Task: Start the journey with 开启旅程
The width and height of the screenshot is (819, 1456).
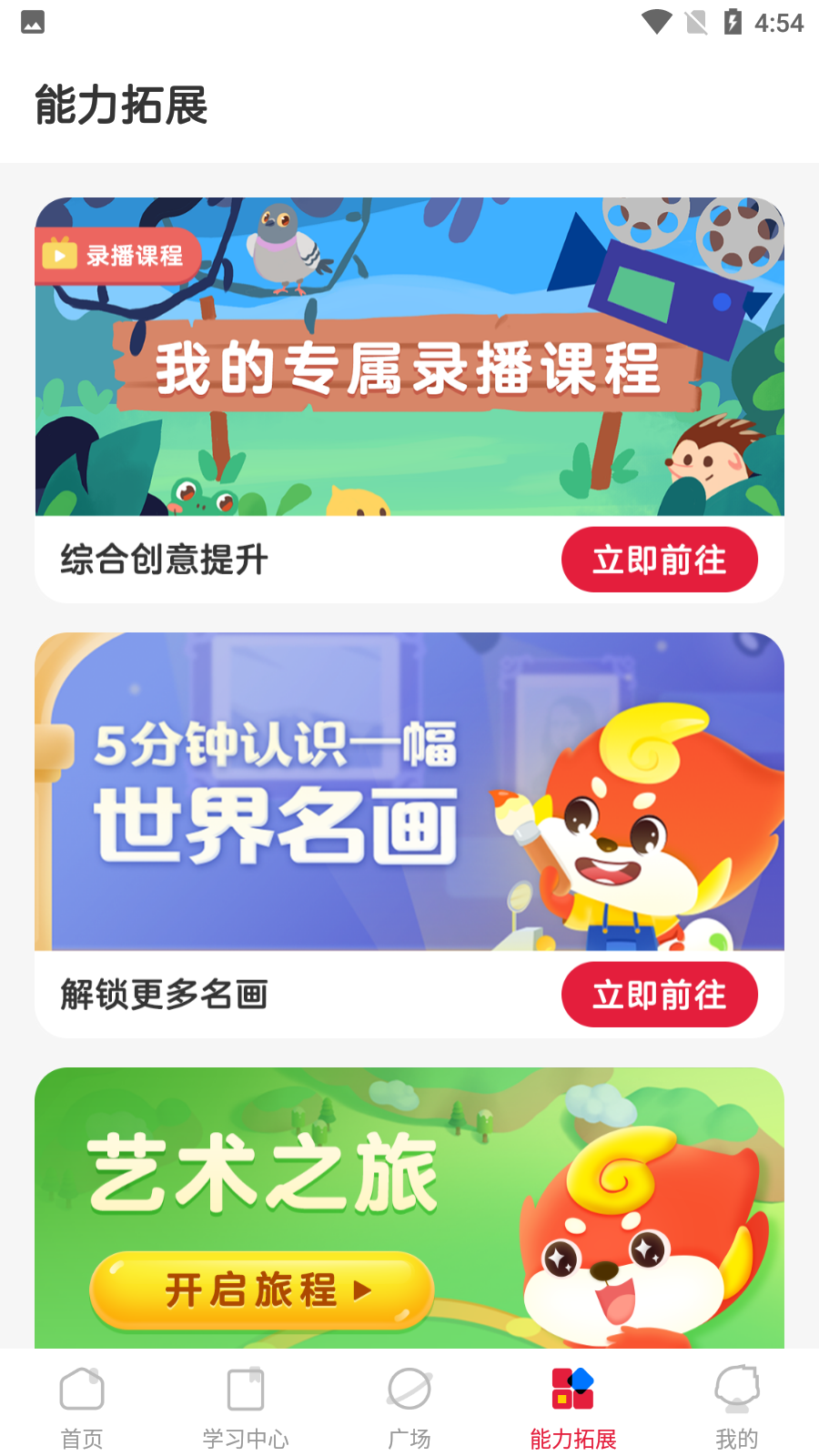Action: tap(261, 1290)
